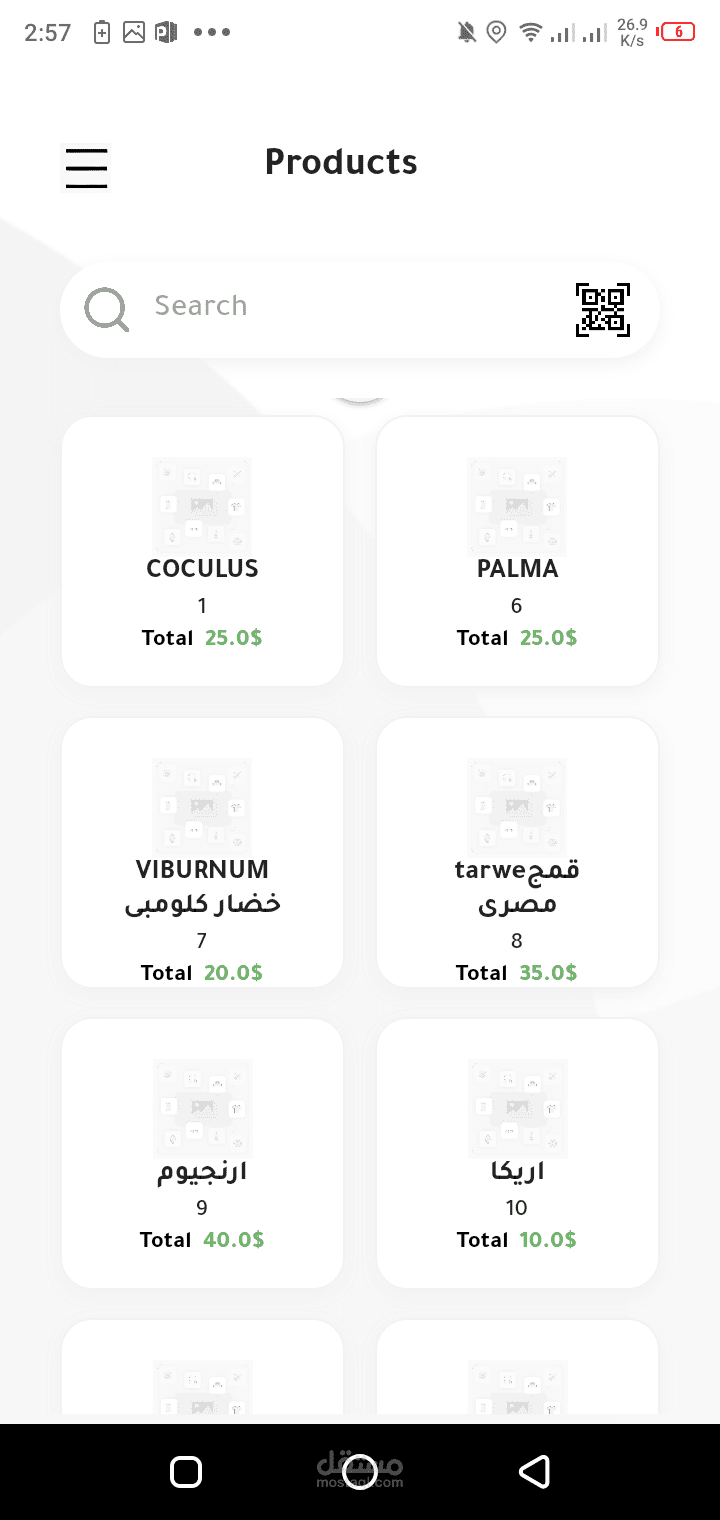The height and width of the screenshot is (1520, 720).
Task: Open the PALMA product card
Action: tap(517, 551)
